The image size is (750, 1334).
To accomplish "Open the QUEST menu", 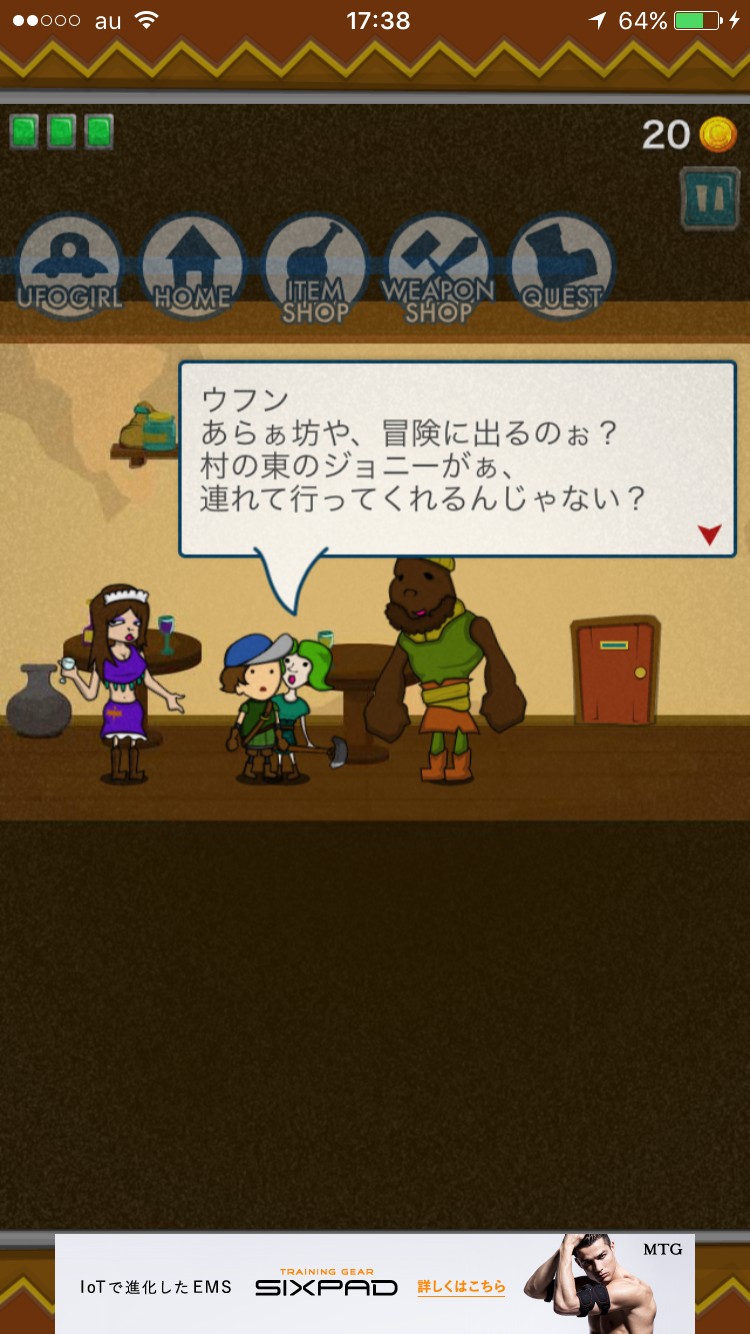I will coord(561,267).
